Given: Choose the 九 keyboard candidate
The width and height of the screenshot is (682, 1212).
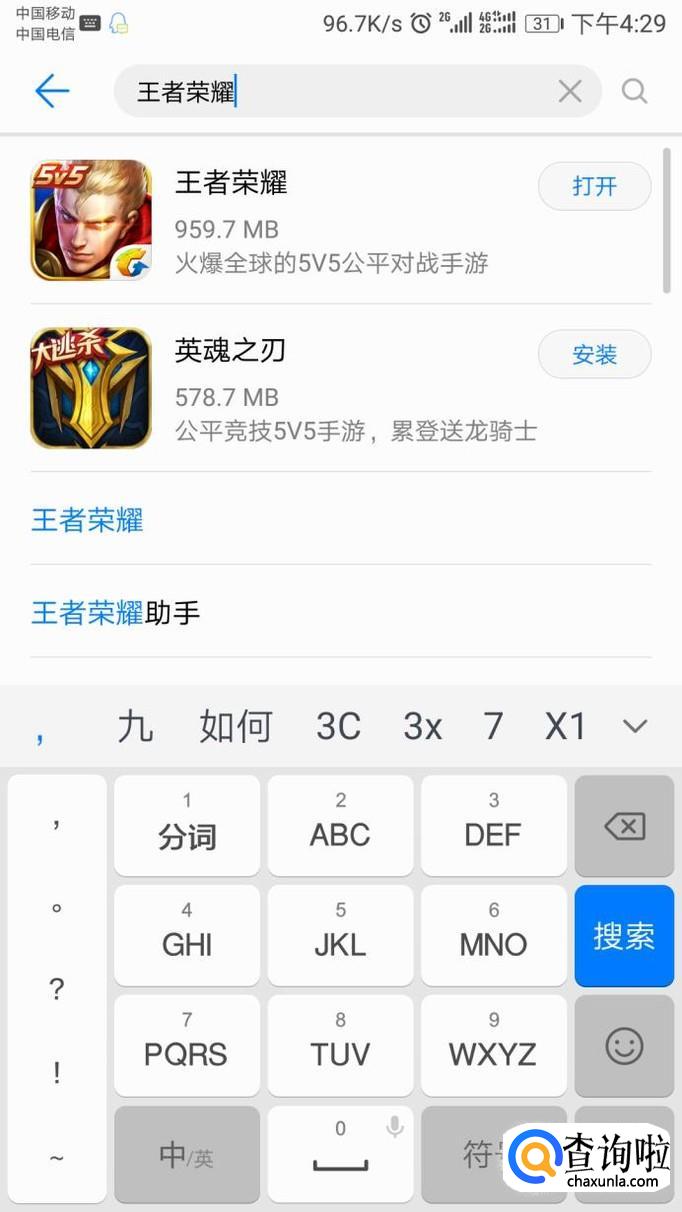Looking at the screenshot, I should point(135,726).
